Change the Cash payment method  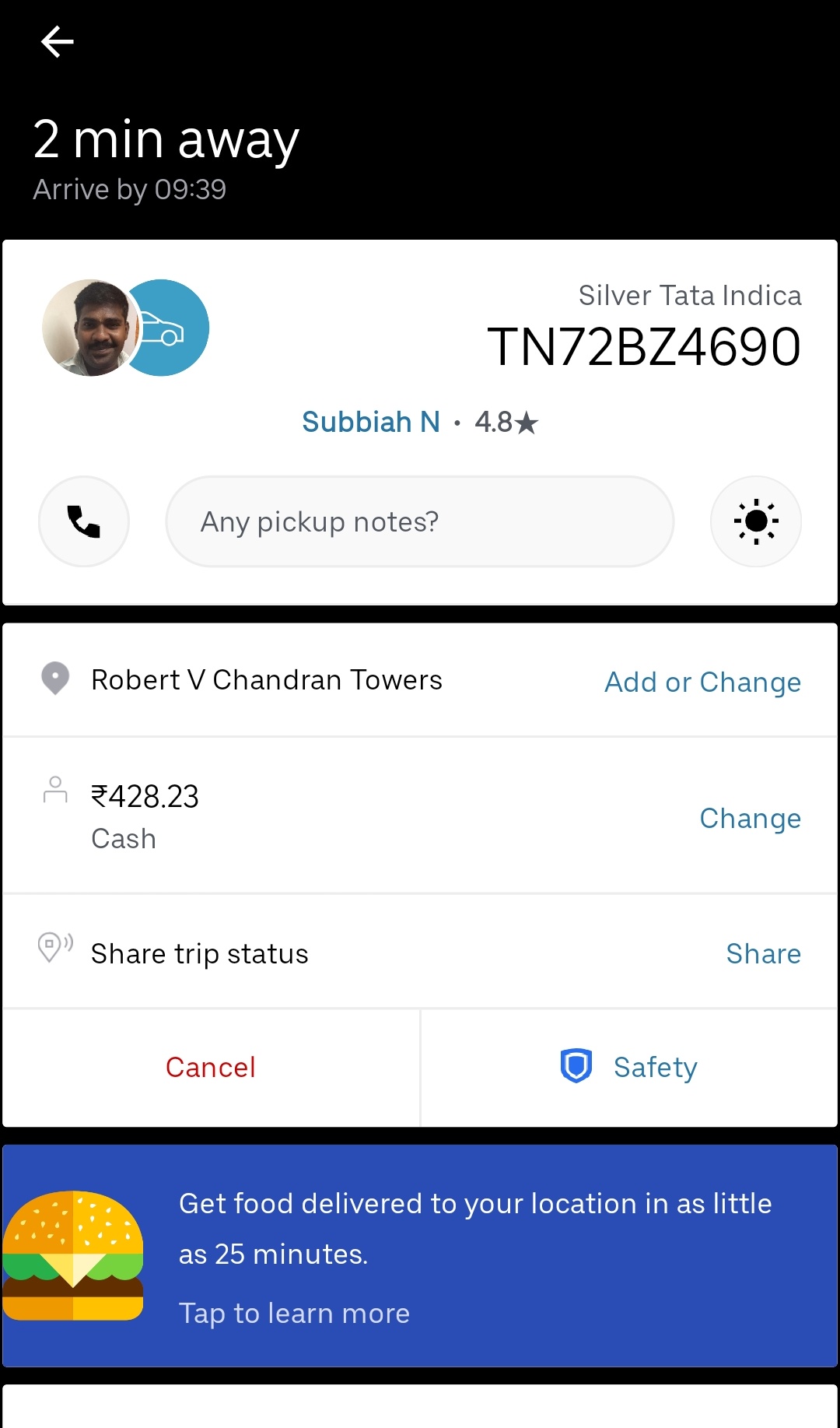tap(750, 819)
